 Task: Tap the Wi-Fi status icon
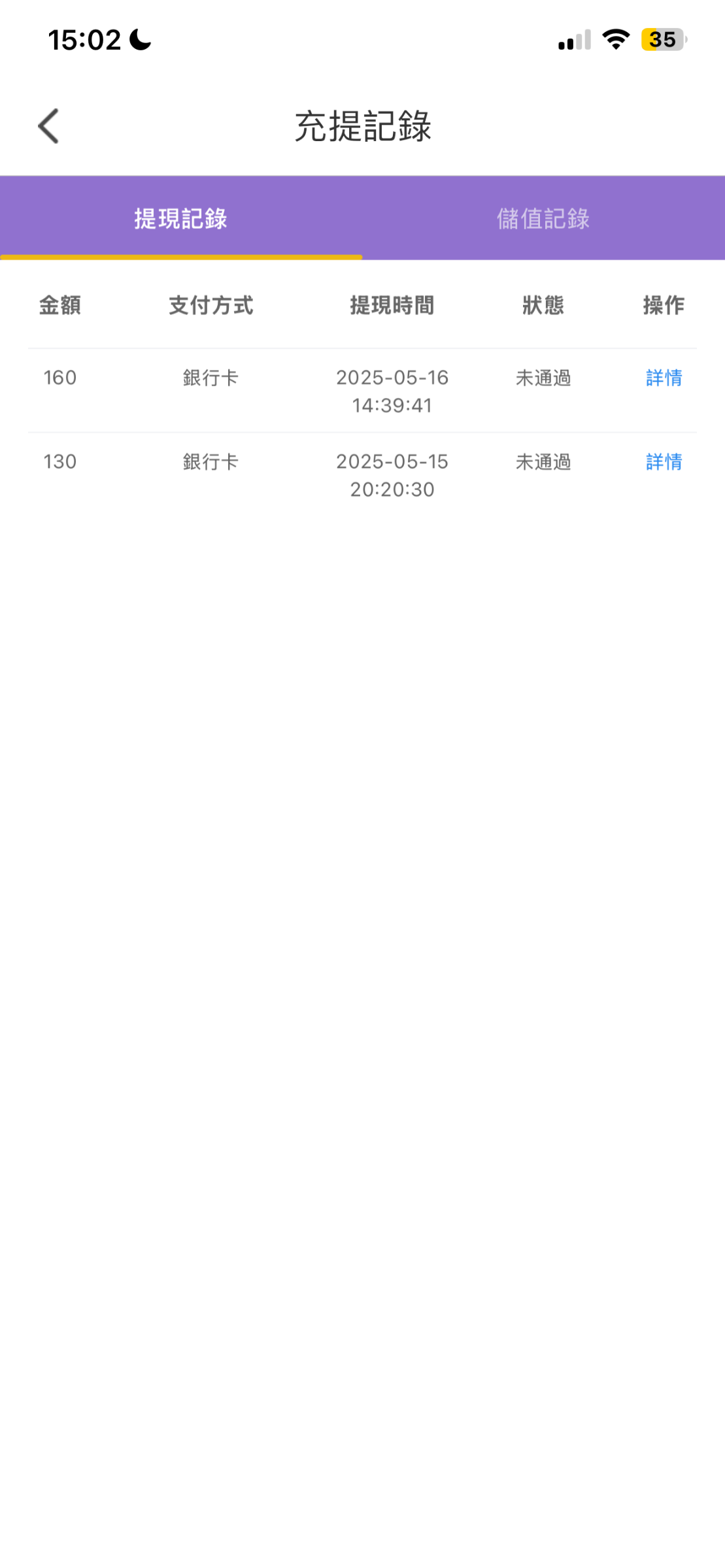click(615, 40)
